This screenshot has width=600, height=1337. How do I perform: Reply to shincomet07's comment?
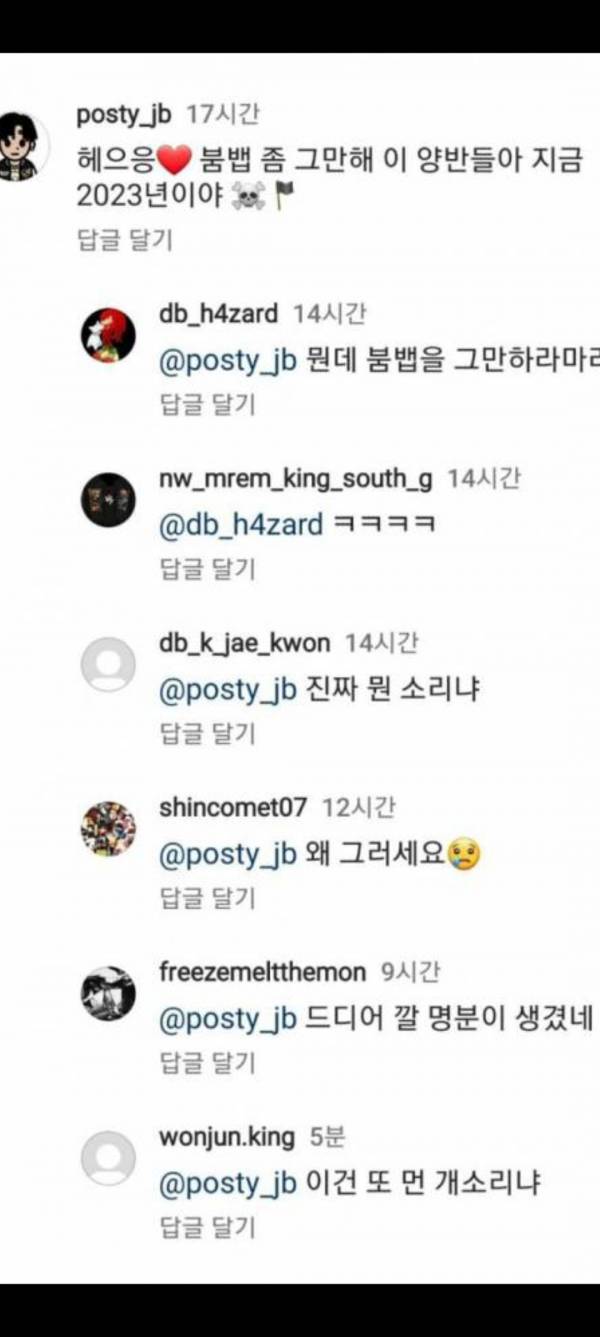point(207,898)
